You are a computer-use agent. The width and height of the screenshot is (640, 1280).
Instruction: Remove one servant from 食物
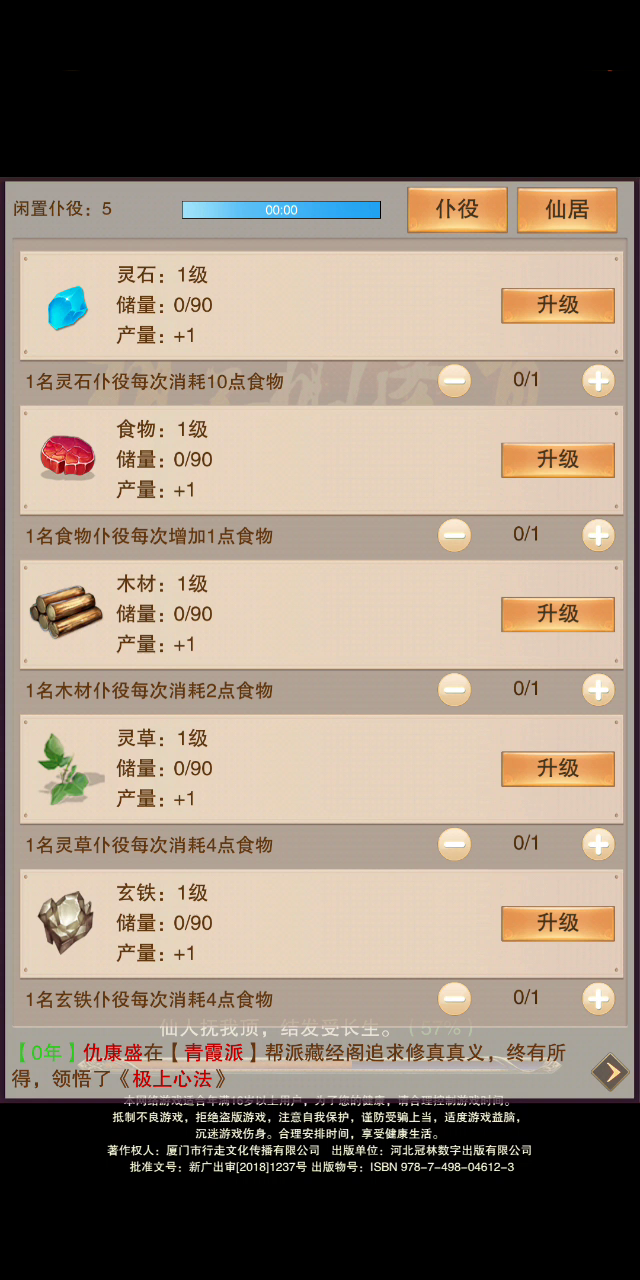tap(454, 535)
